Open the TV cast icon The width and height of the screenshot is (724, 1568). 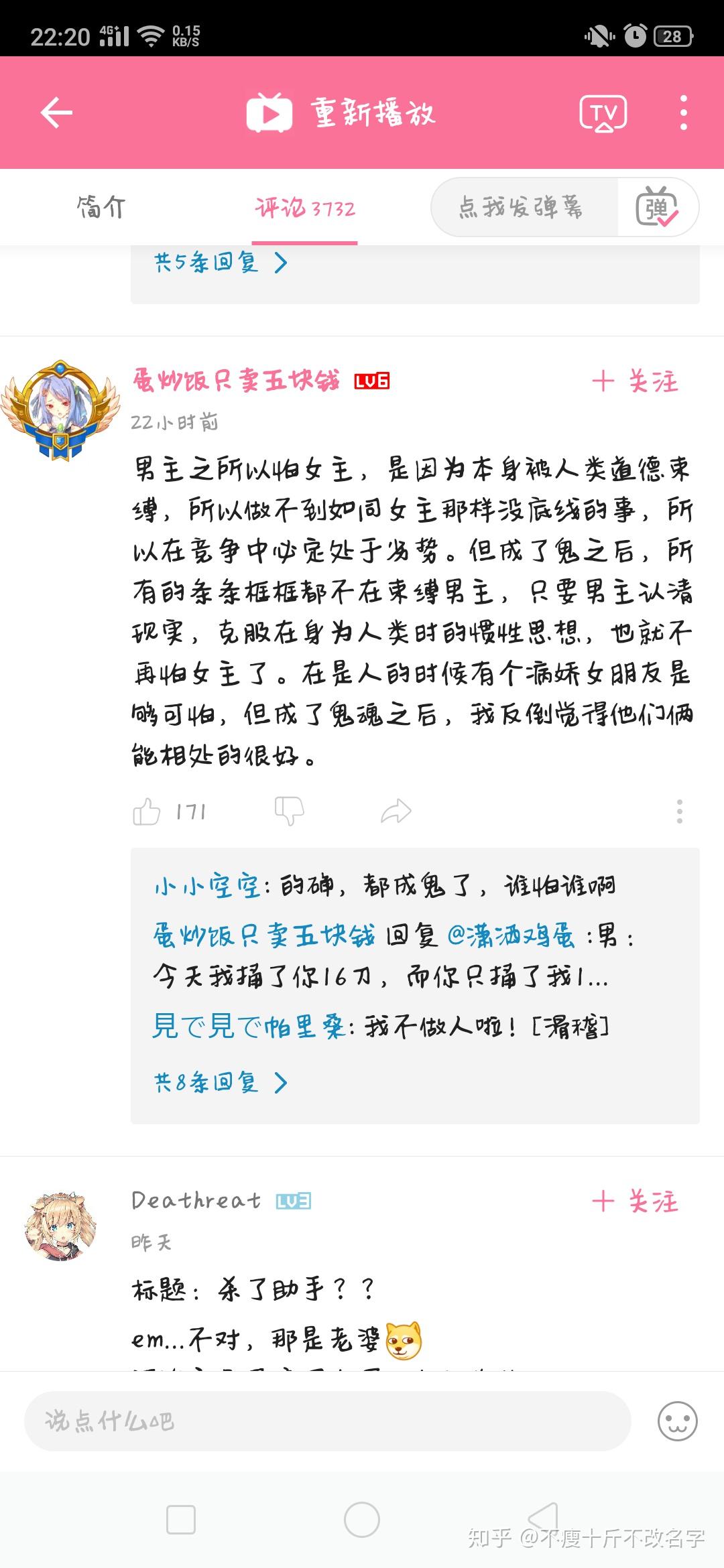603,113
